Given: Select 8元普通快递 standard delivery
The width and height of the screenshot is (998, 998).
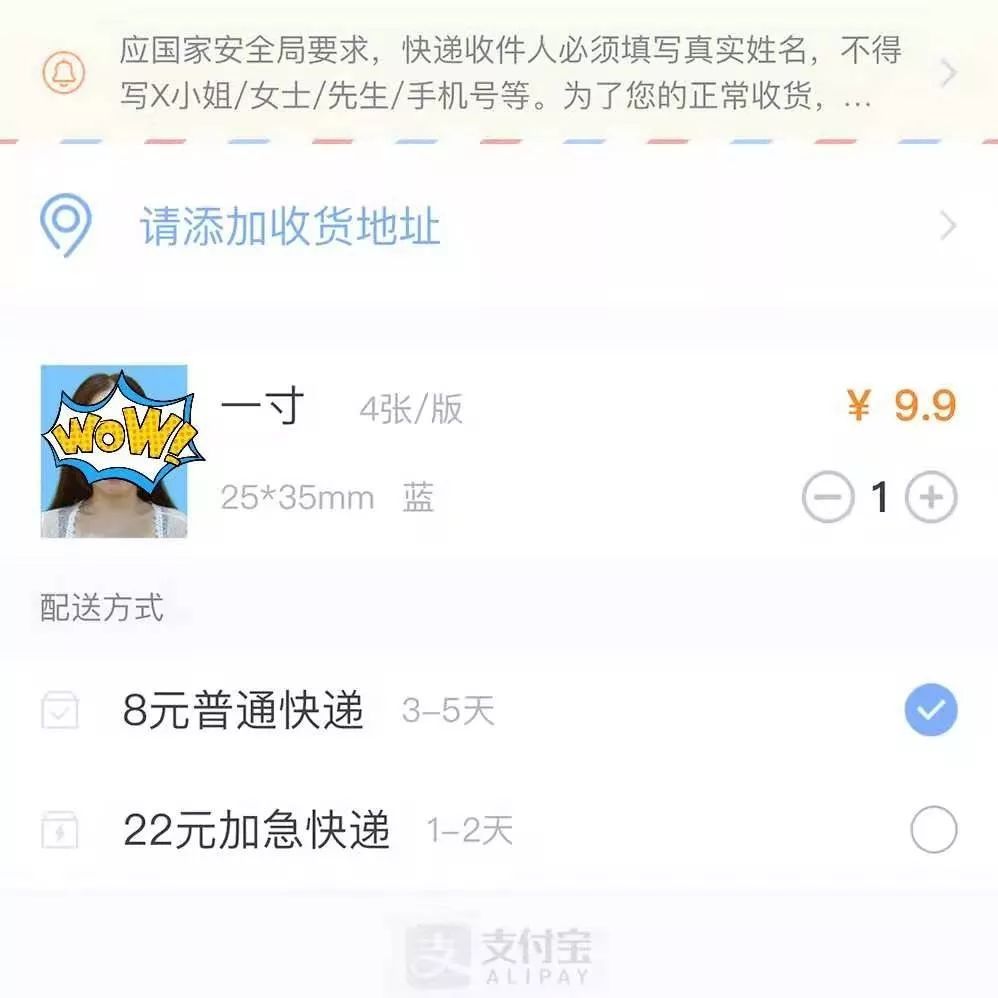Looking at the screenshot, I should click(931, 711).
